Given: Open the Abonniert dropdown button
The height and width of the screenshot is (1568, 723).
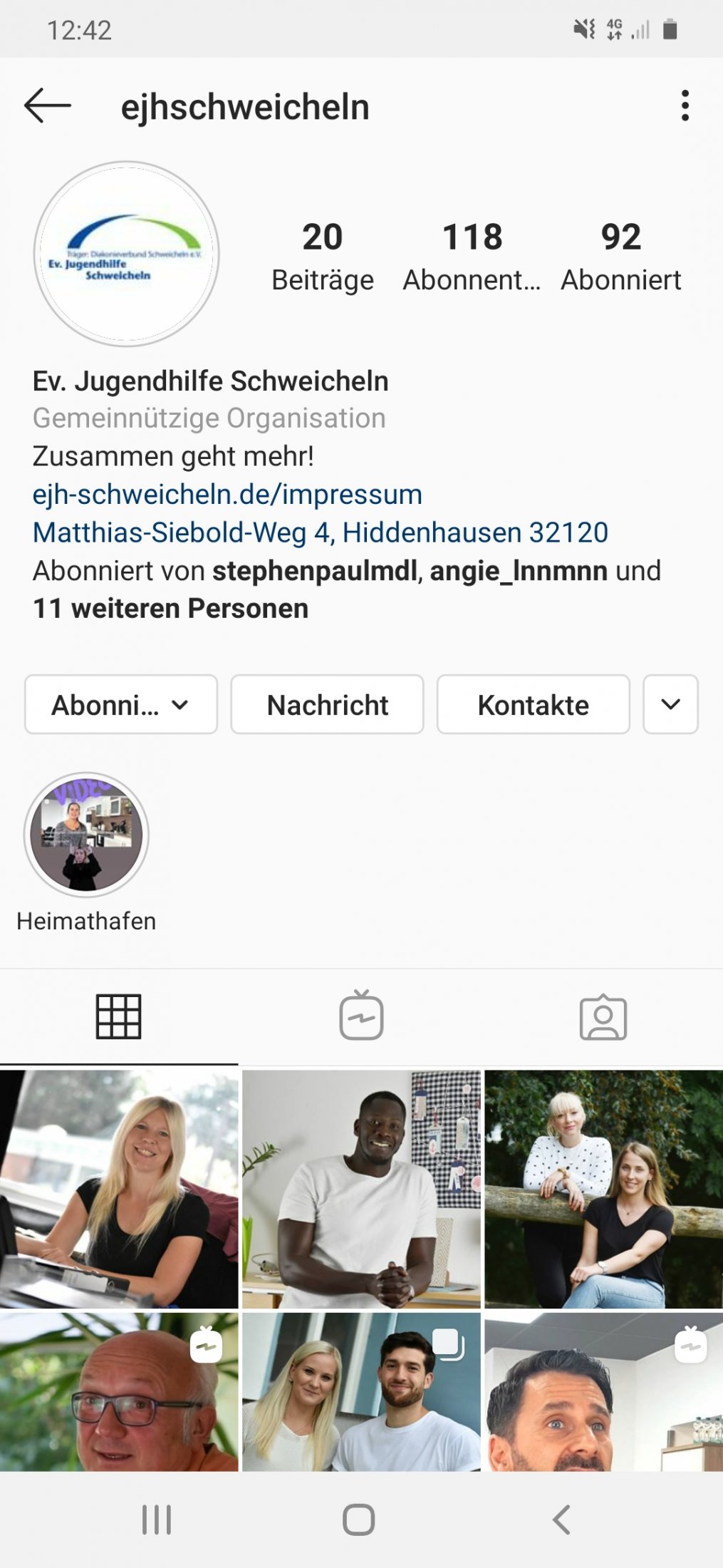Looking at the screenshot, I should tap(120, 705).
